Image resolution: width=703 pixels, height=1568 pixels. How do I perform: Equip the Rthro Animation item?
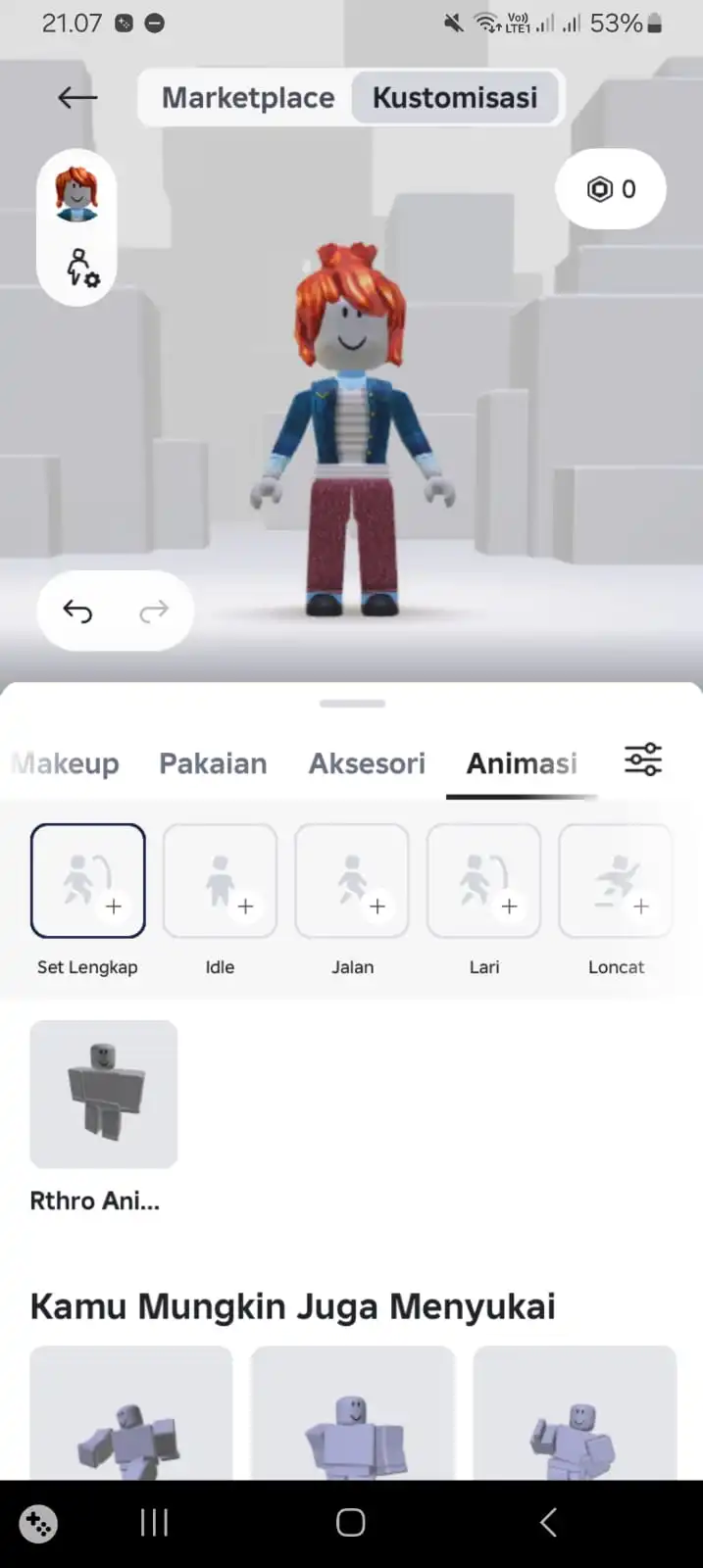pyautogui.click(x=104, y=1094)
